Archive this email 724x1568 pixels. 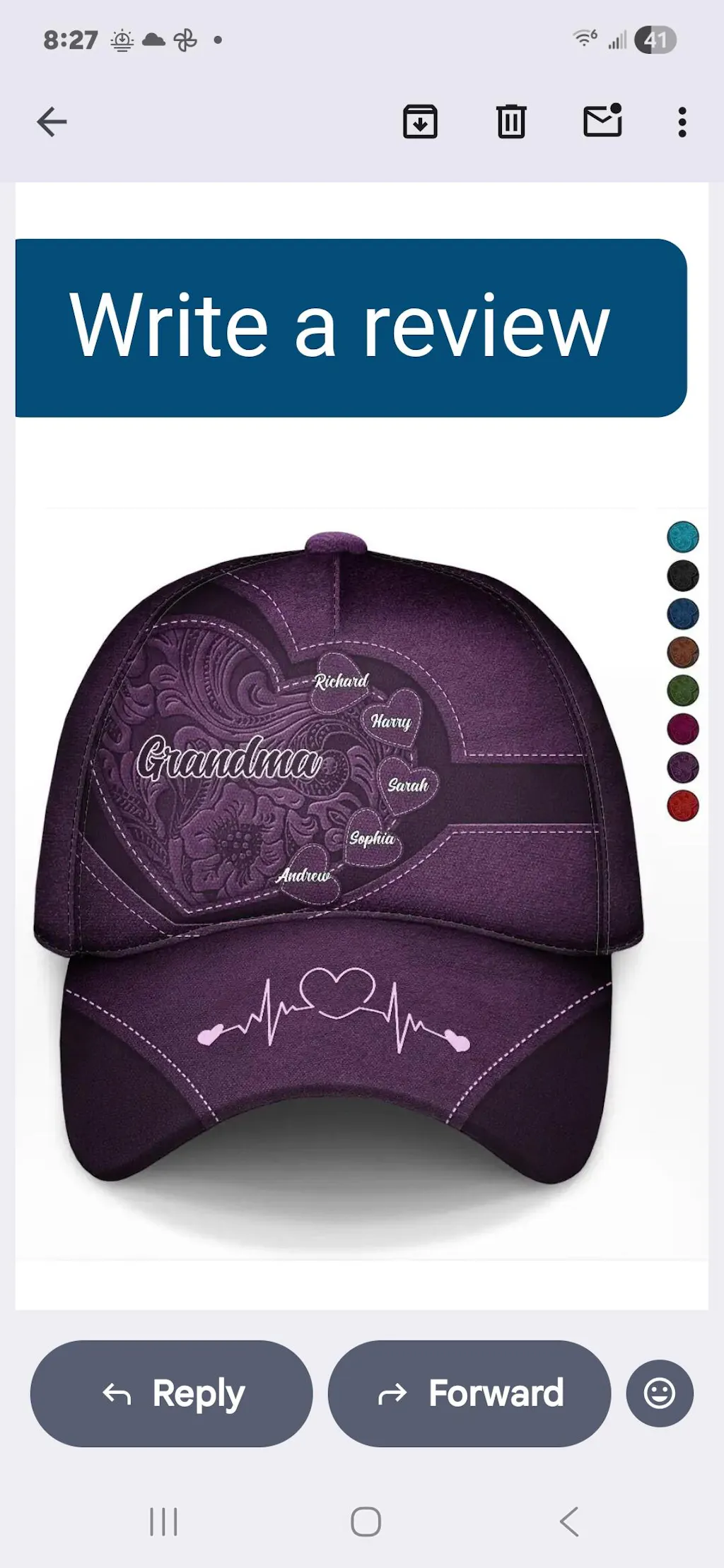(x=420, y=122)
